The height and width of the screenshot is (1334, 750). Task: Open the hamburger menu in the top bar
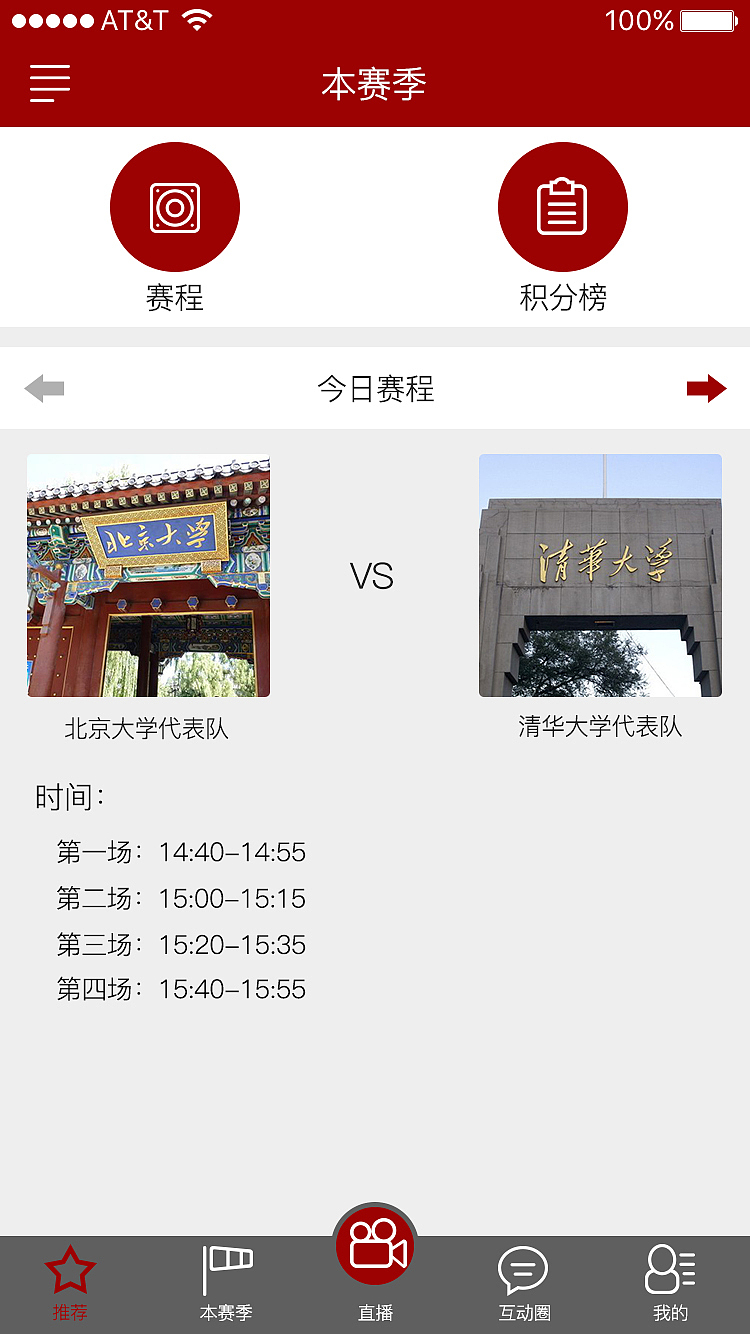(x=49, y=84)
